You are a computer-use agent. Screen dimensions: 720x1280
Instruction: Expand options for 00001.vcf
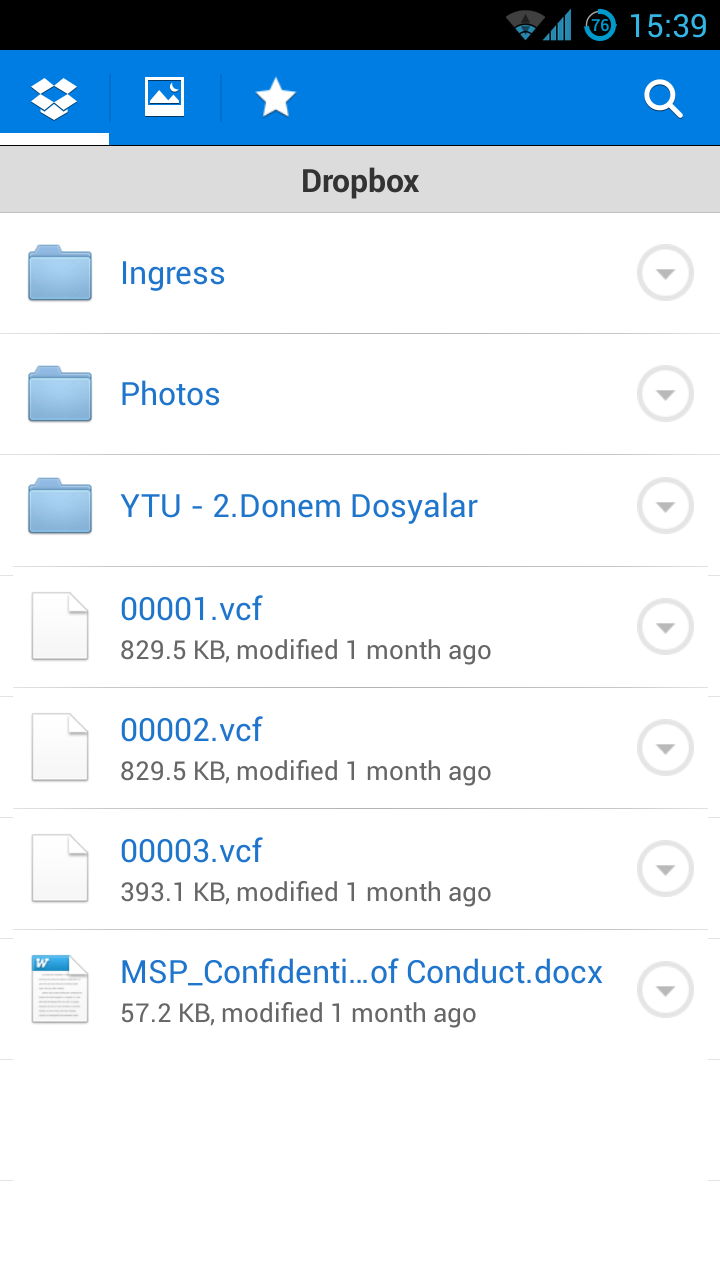[x=665, y=628]
